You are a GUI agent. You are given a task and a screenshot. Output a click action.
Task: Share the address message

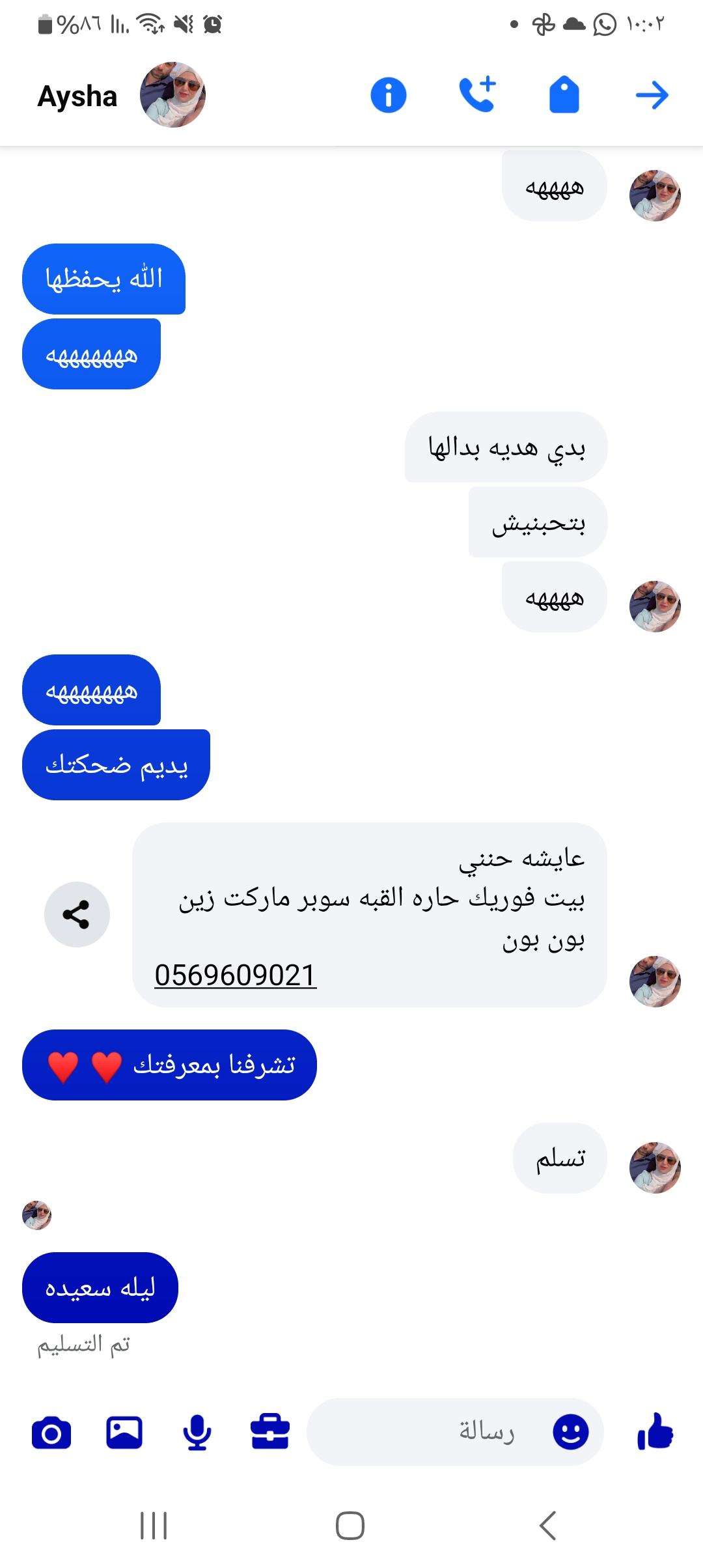click(77, 914)
